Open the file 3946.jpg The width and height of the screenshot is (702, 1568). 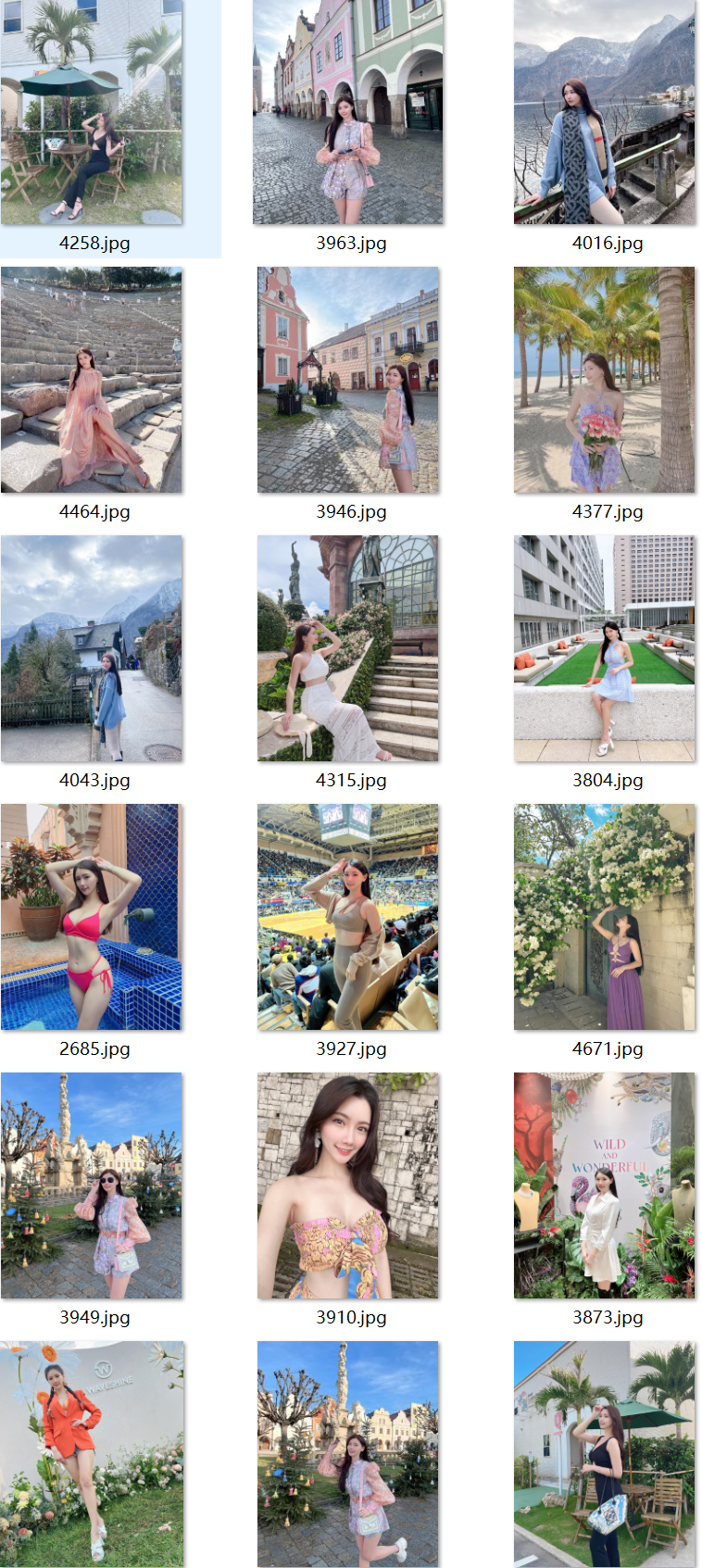(x=348, y=380)
